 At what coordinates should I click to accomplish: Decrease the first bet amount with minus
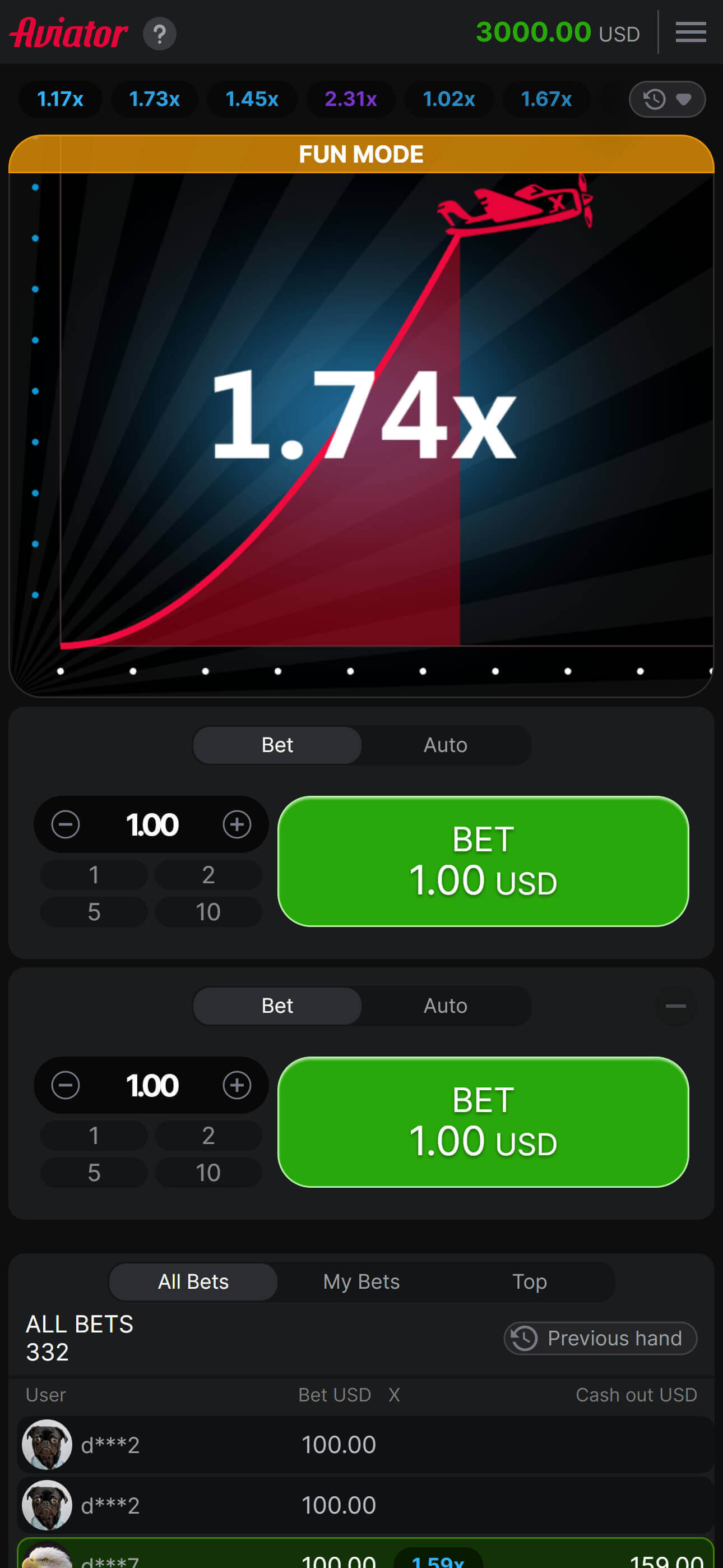coord(66,825)
